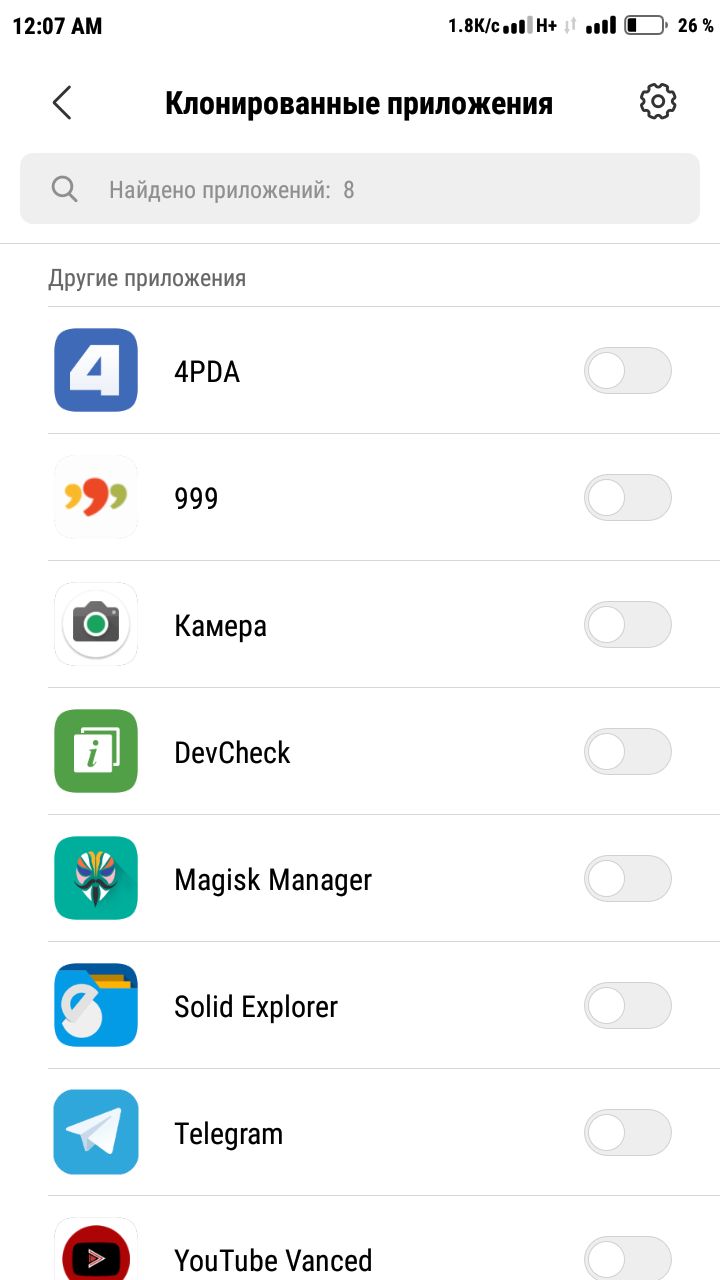Toggle the switch for 999
720x1280 pixels.
pyautogui.click(x=628, y=498)
